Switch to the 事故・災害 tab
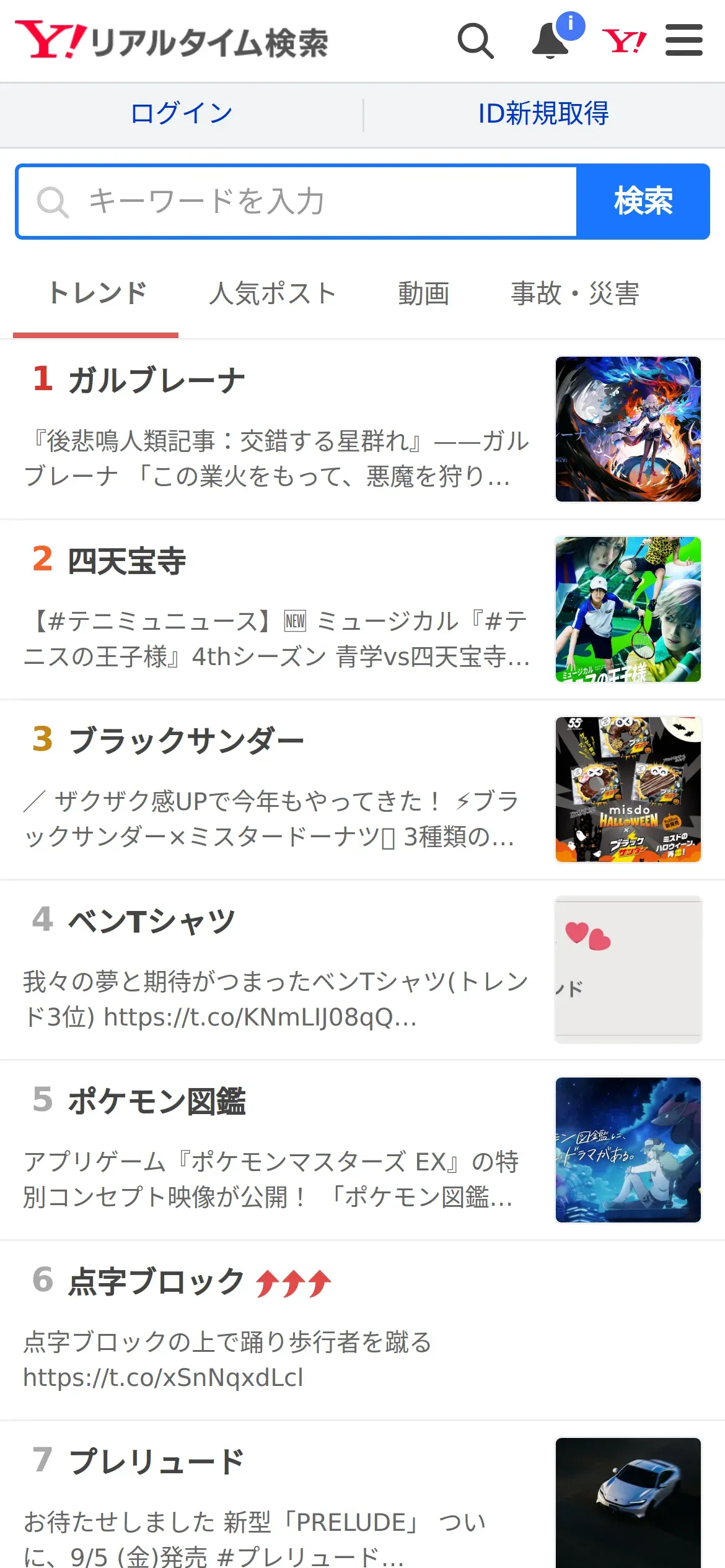The width and height of the screenshot is (725, 1568). 574,294
